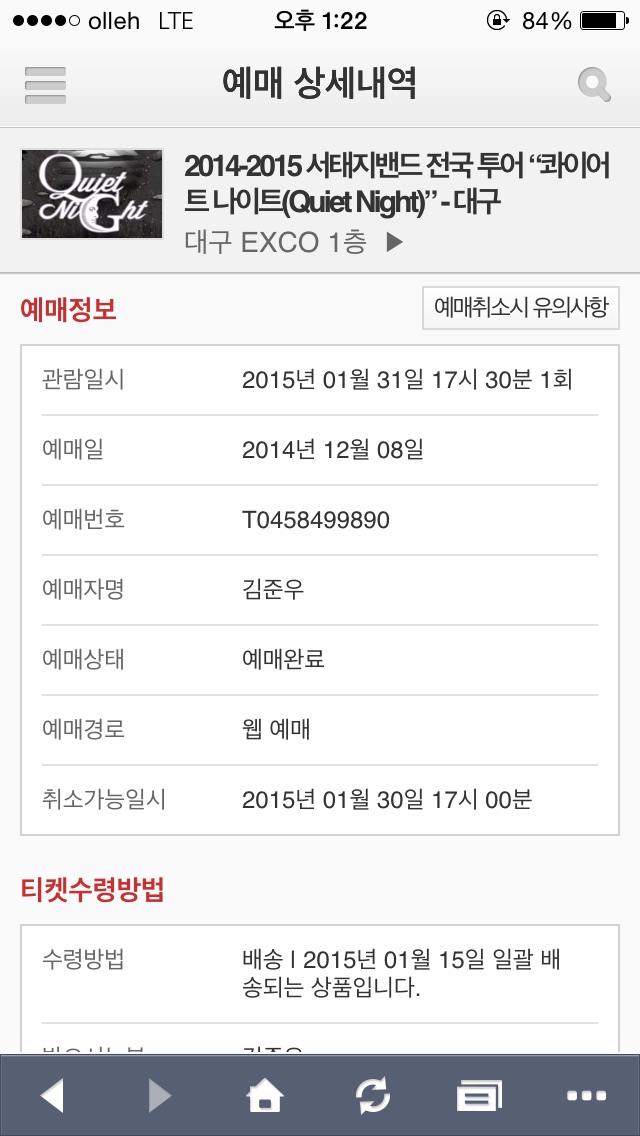Open the more options menu
640x1136 pixels.
[586, 1096]
